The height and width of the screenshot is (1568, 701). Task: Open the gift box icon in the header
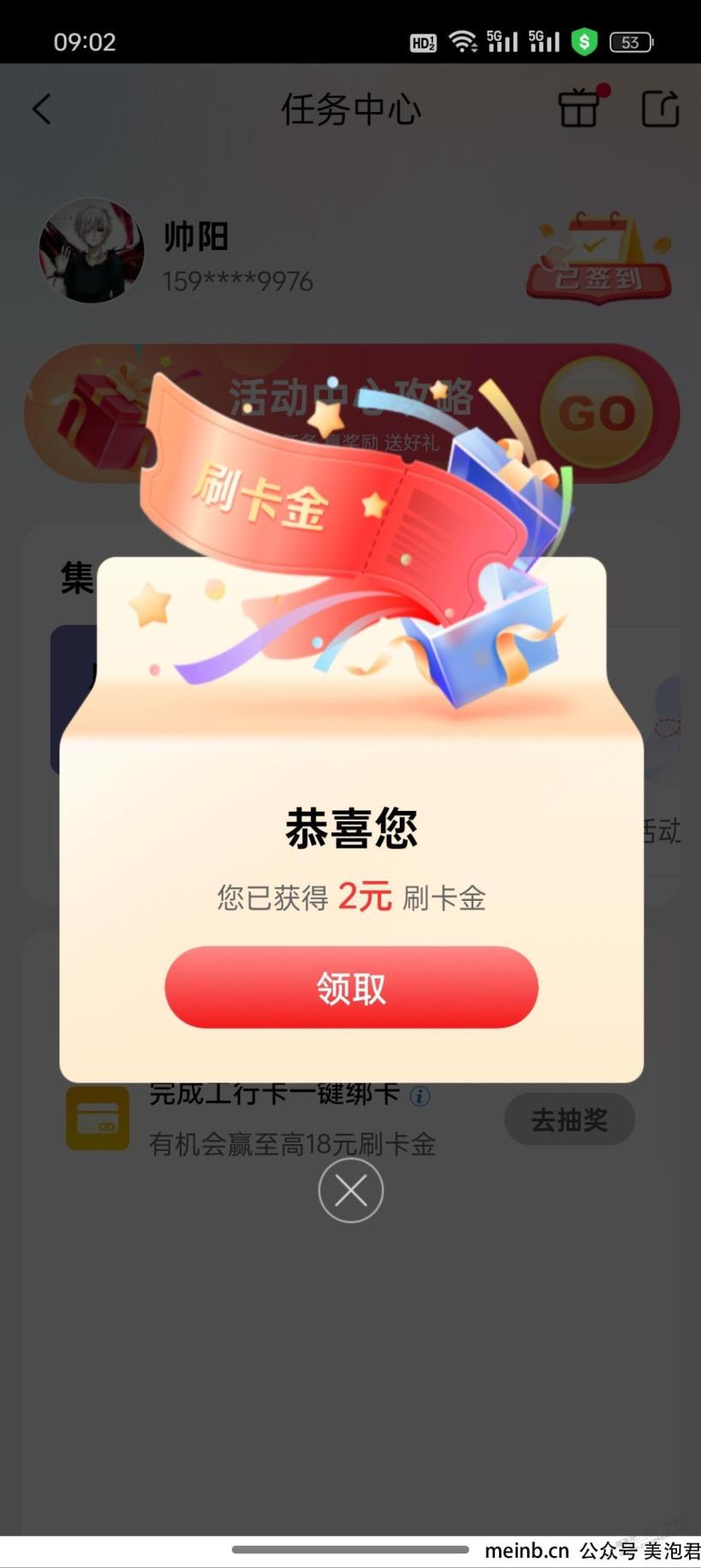(579, 108)
